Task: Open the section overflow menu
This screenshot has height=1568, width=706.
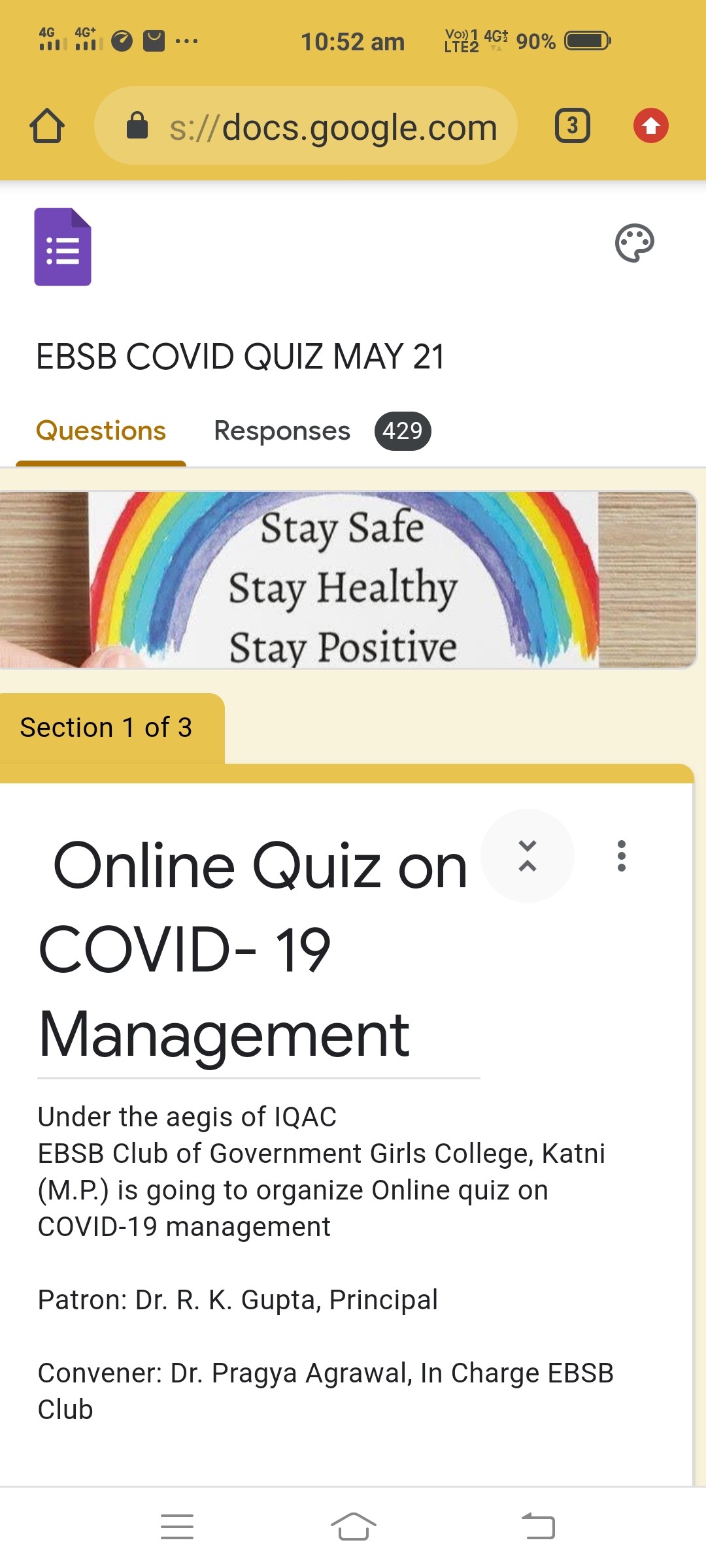Action: tap(621, 856)
